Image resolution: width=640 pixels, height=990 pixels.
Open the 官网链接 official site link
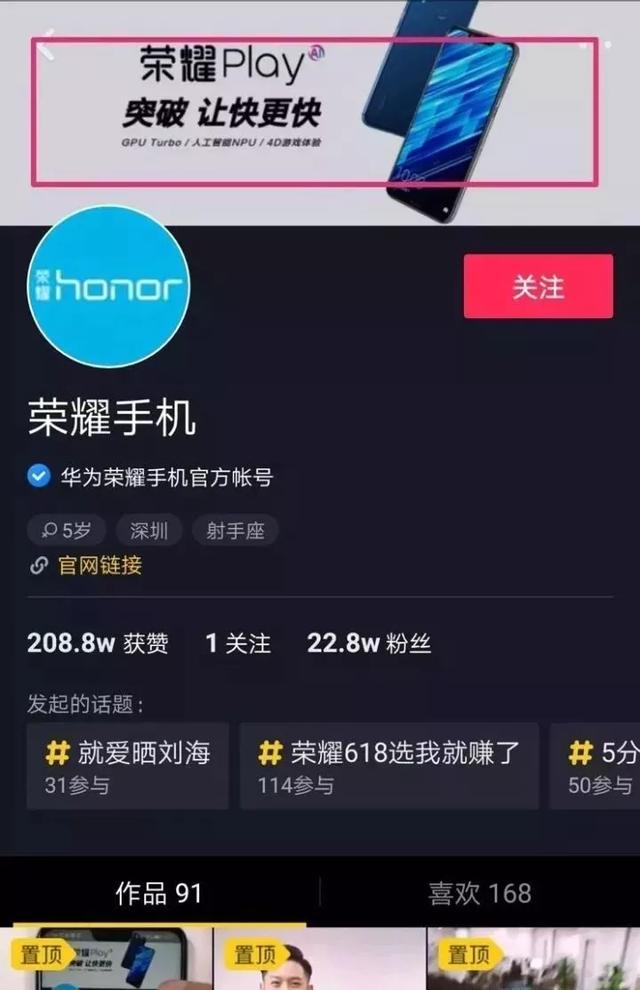99,565
